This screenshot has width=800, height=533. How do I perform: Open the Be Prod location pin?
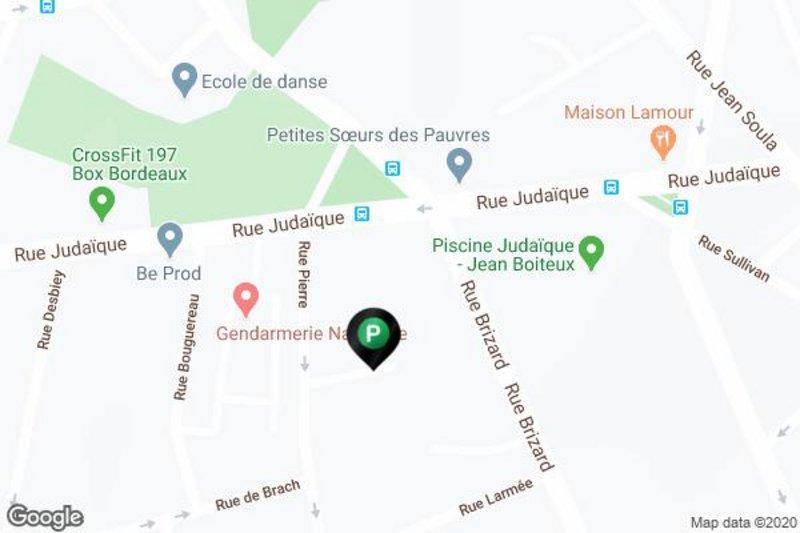170,238
